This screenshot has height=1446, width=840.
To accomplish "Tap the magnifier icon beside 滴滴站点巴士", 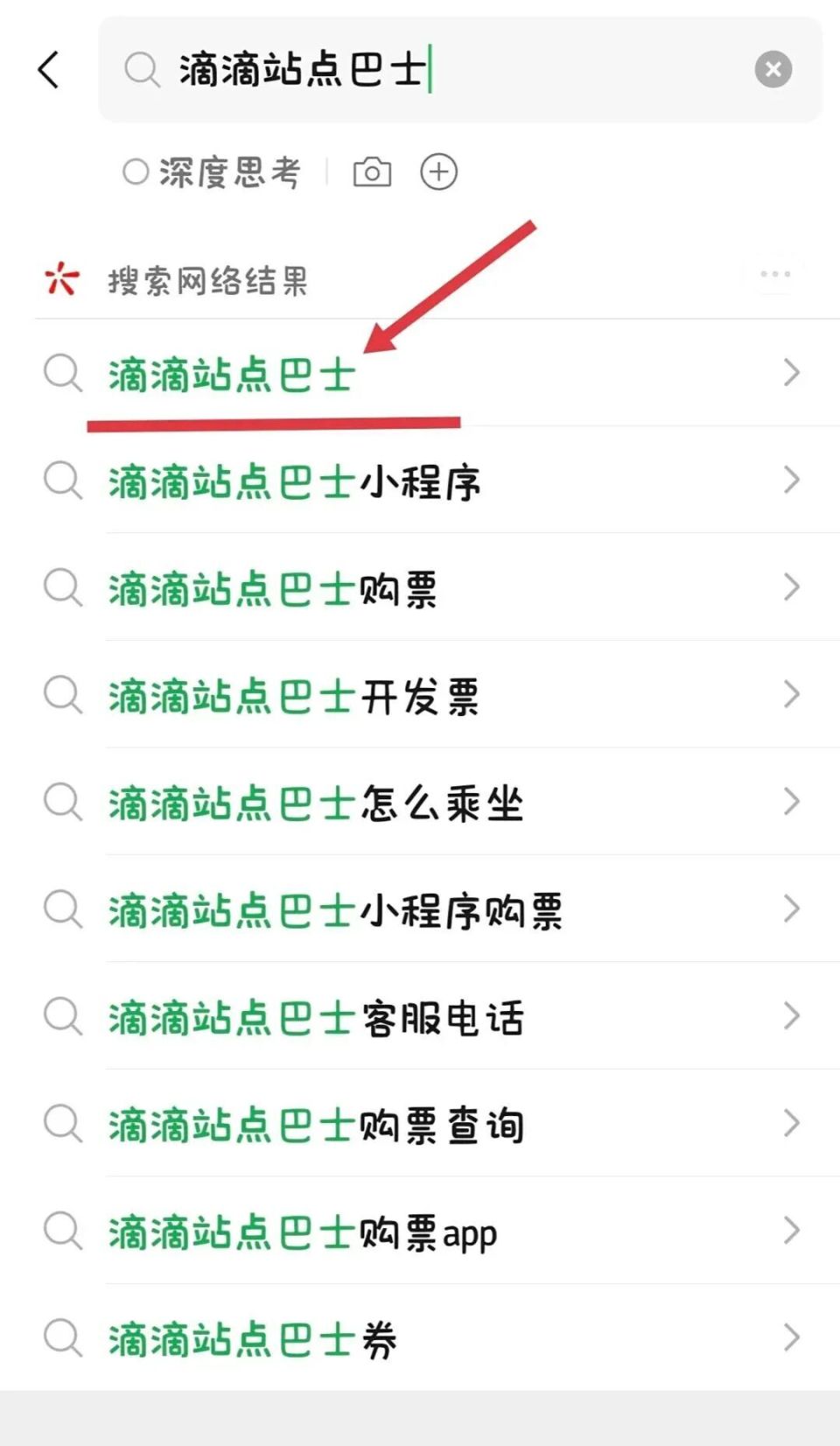I will coord(61,375).
